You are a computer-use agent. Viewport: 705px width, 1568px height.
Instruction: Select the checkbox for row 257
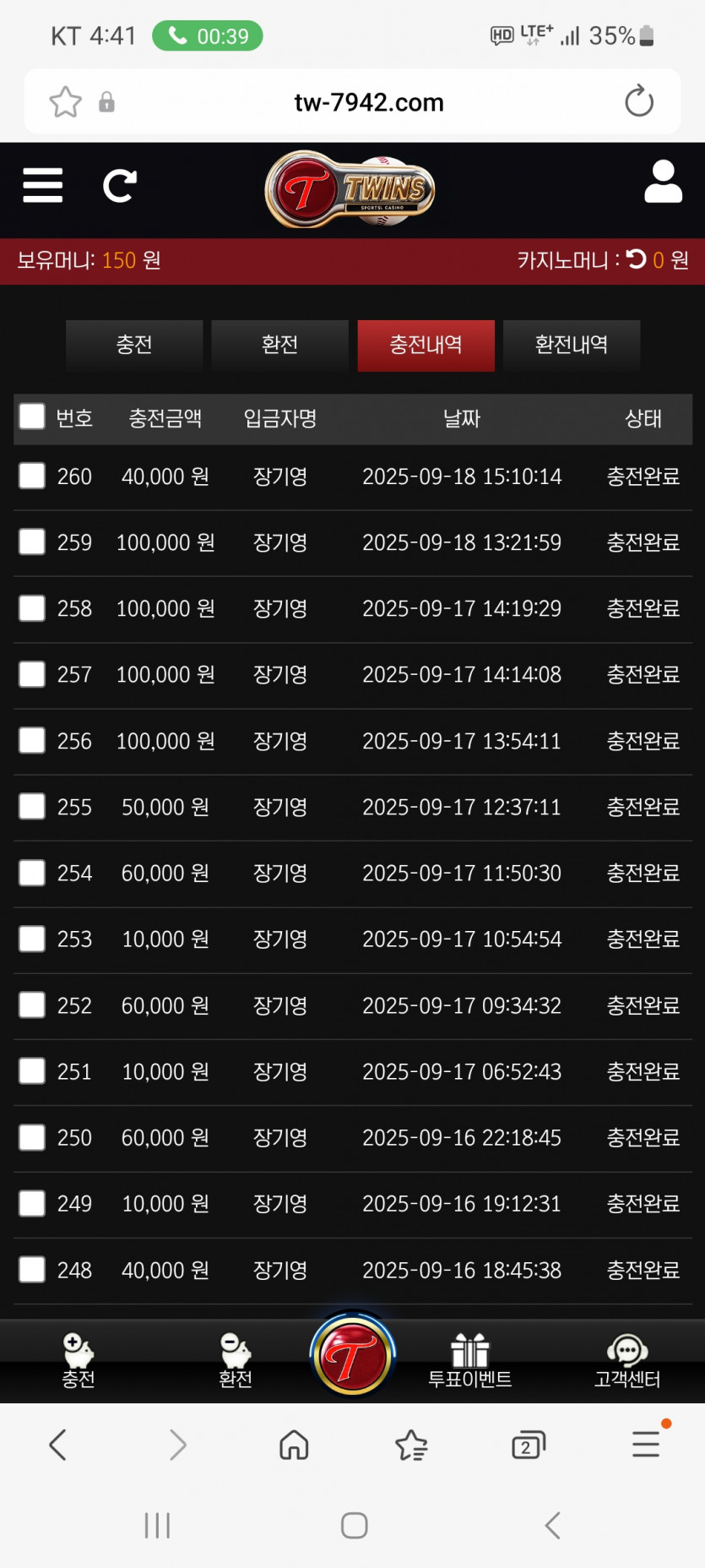(32, 674)
